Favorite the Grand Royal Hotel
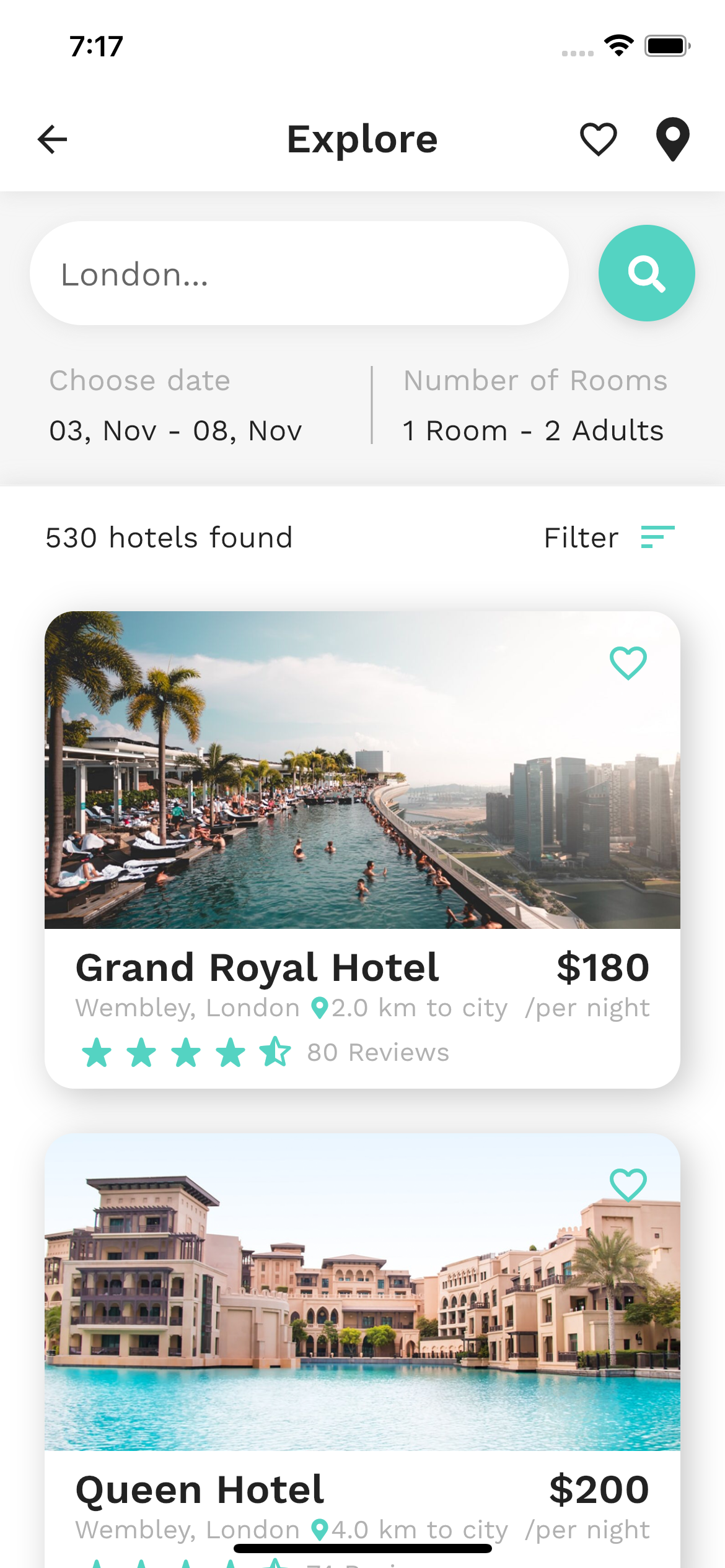This screenshot has width=725, height=1568. pos(628,663)
